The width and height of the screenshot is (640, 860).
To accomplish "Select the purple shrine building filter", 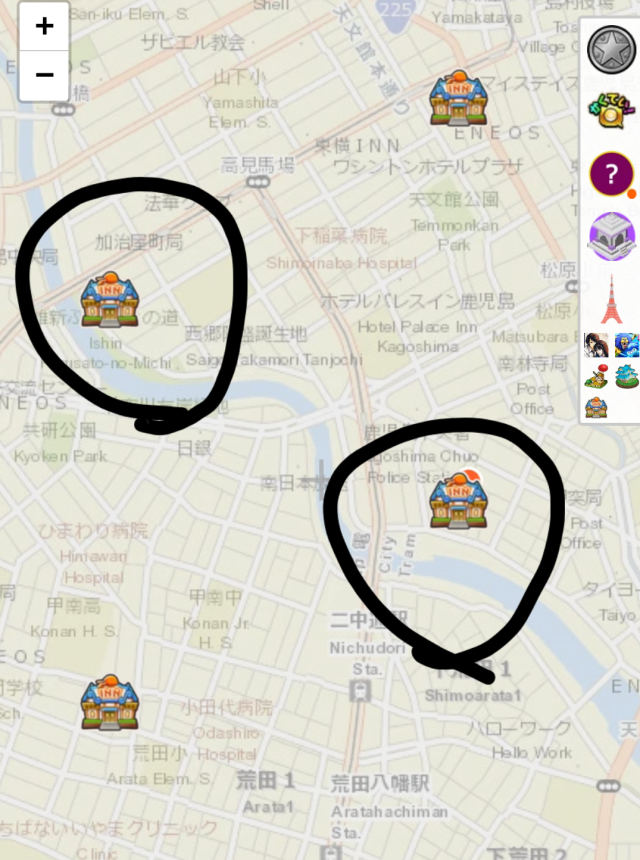I will (x=611, y=236).
